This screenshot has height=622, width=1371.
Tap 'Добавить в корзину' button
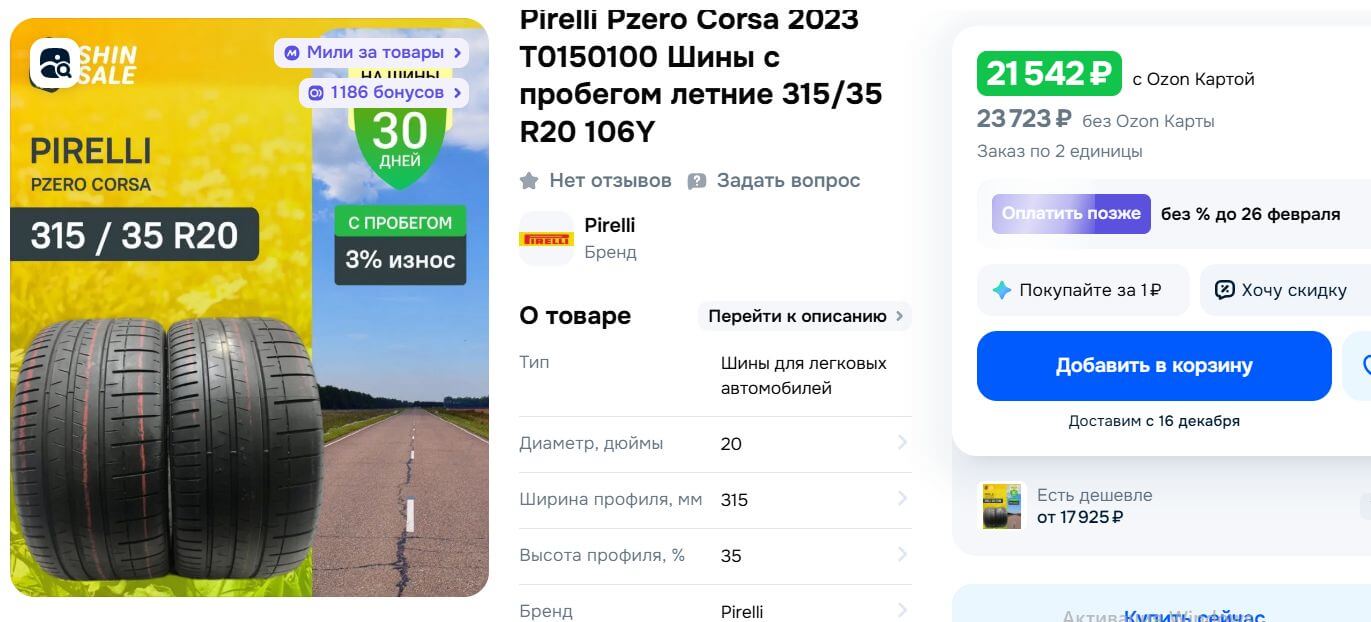pyautogui.click(x=1153, y=366)
